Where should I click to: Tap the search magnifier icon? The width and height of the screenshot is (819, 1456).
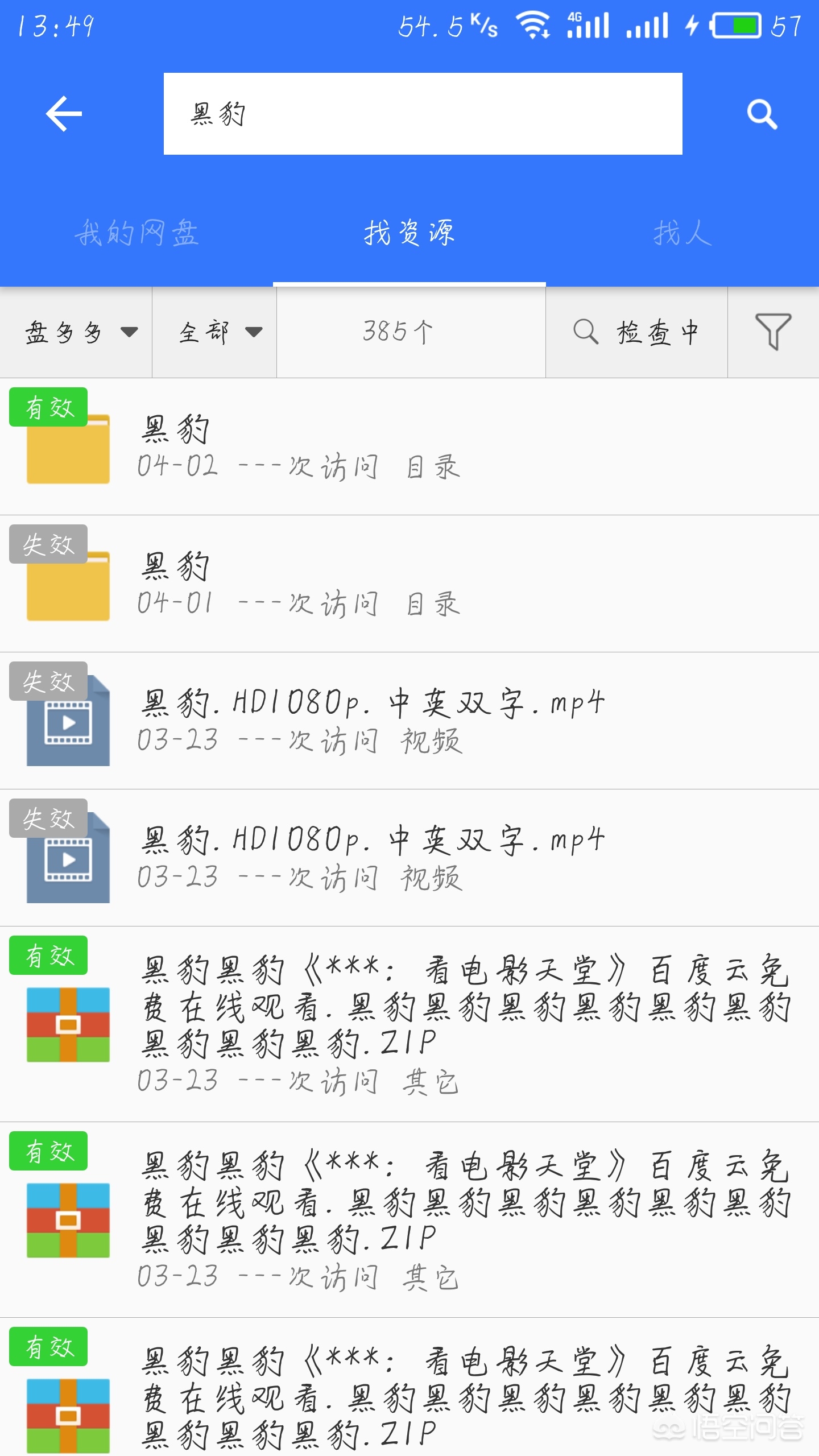[x=762, y=114]
